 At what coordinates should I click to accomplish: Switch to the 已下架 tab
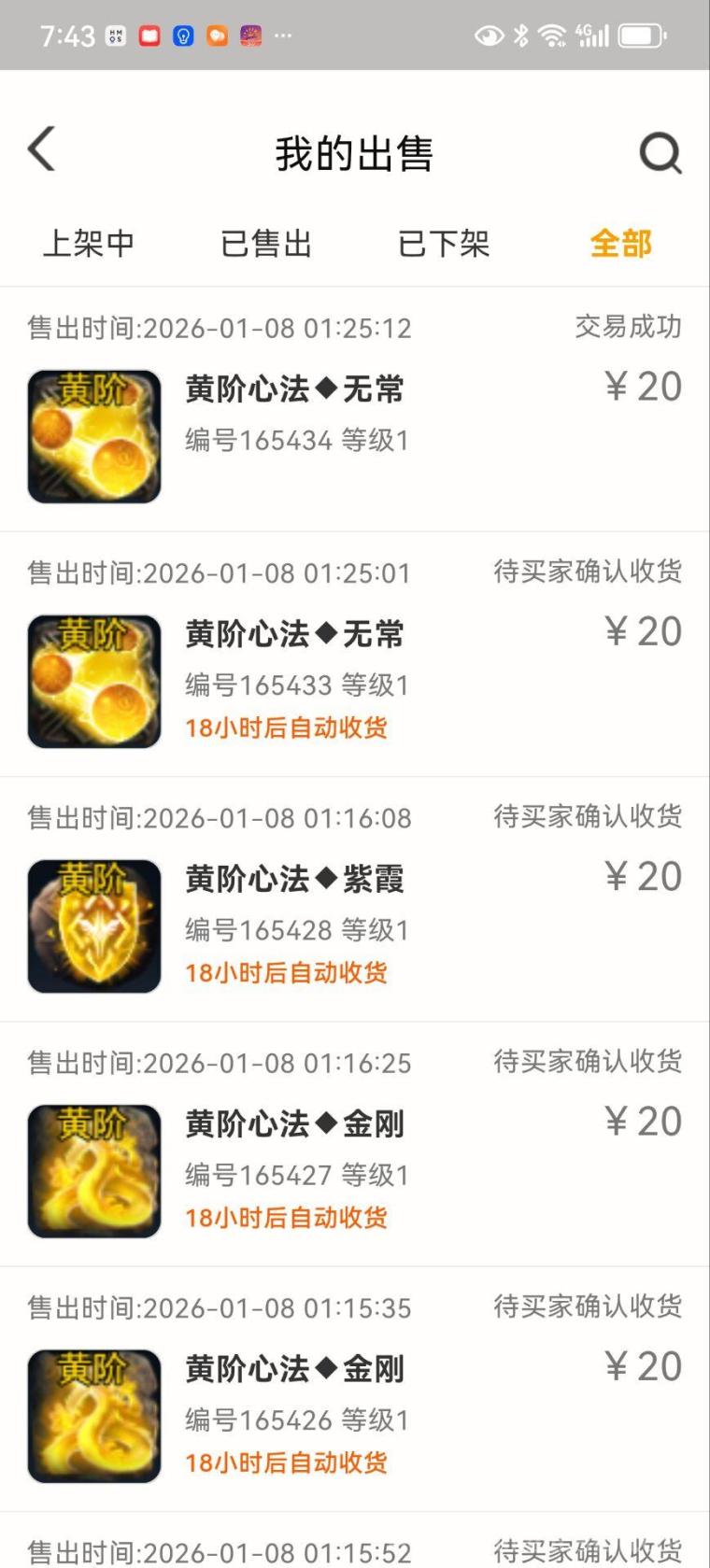444,244
